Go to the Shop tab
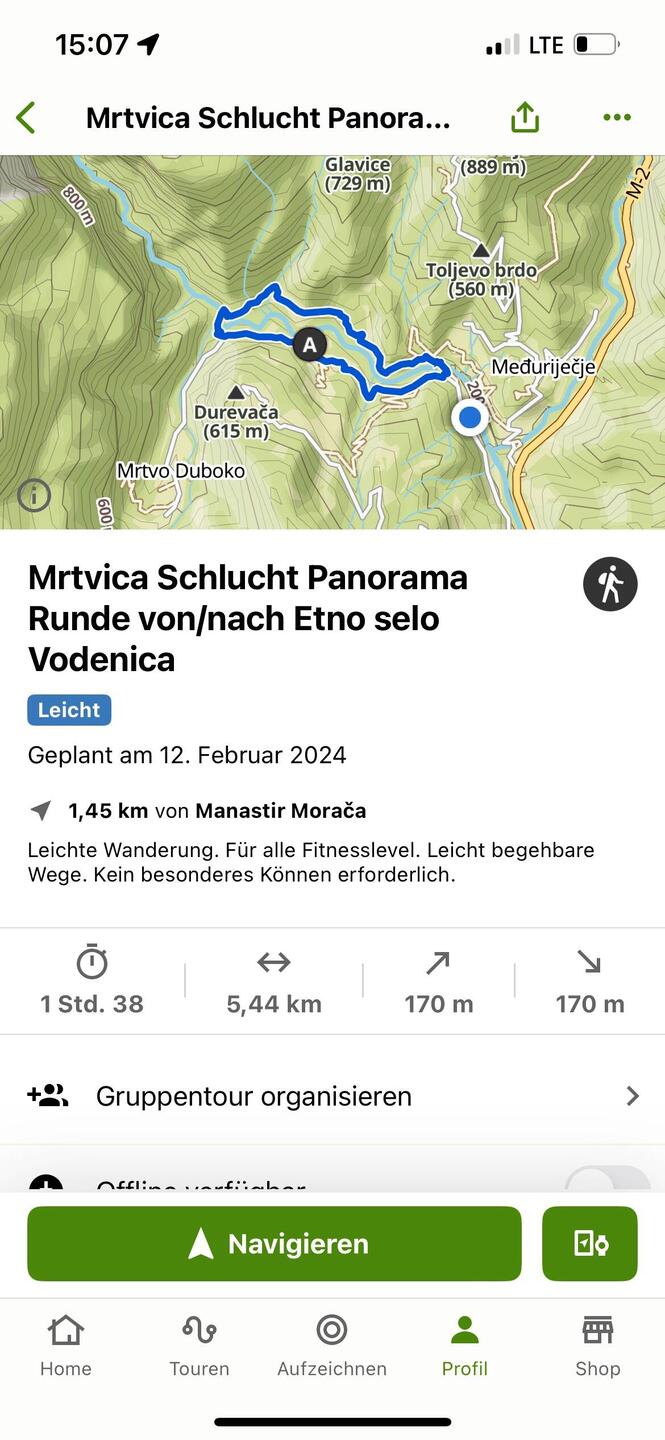Screen dimensions: 665x1440 tap(597, 1345)
